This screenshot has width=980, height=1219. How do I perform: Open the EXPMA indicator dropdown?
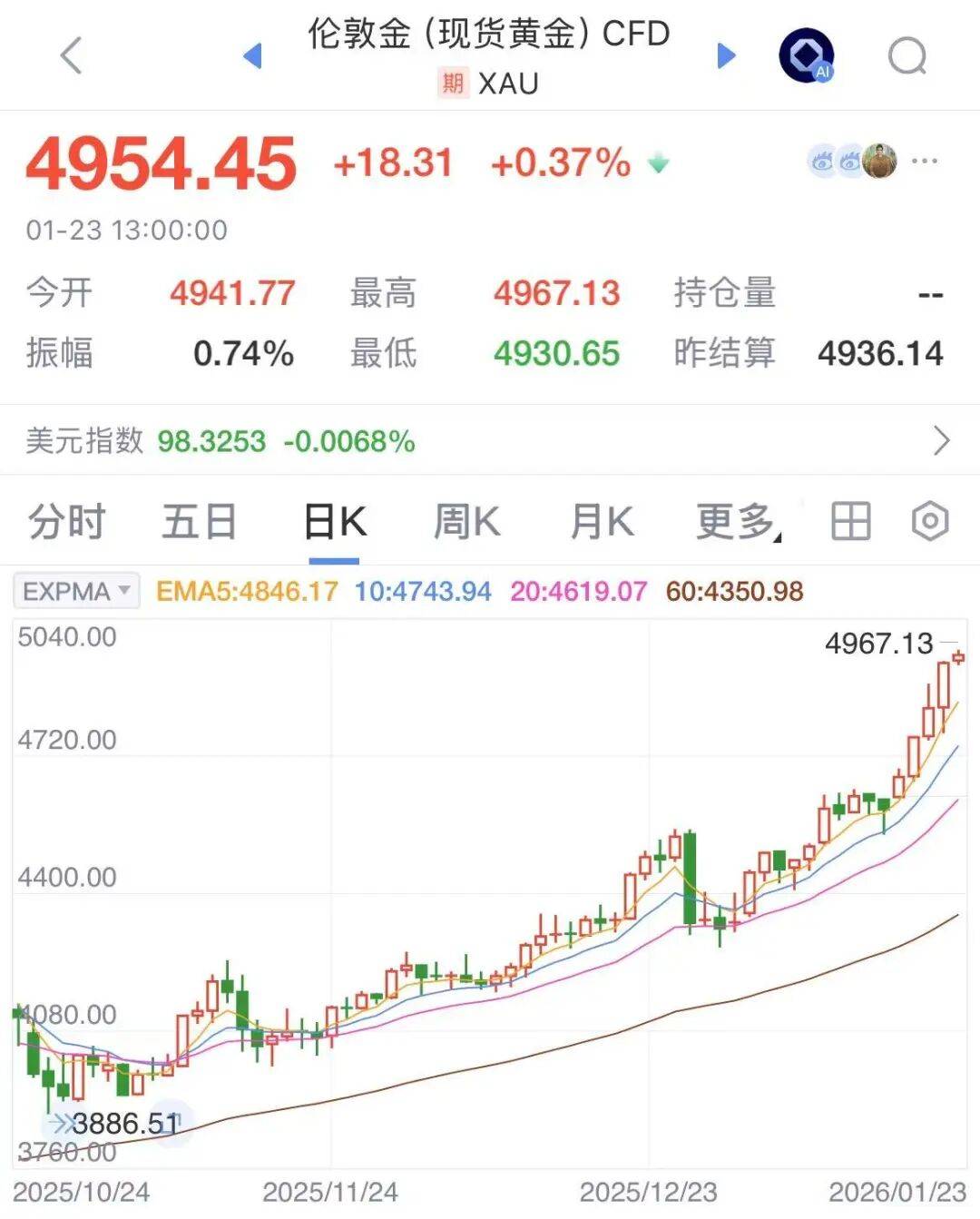(76, 592)
